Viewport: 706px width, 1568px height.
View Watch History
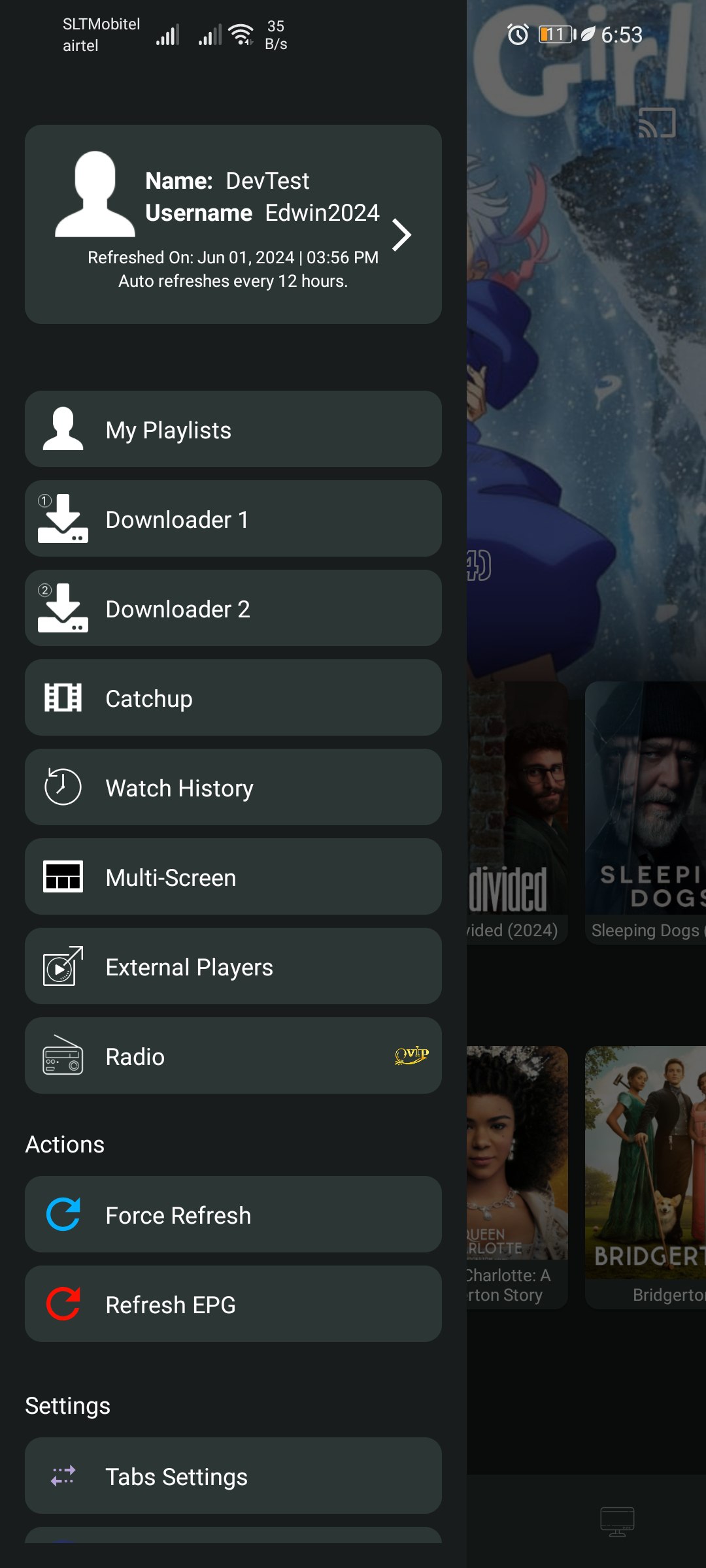pos(233,787)
